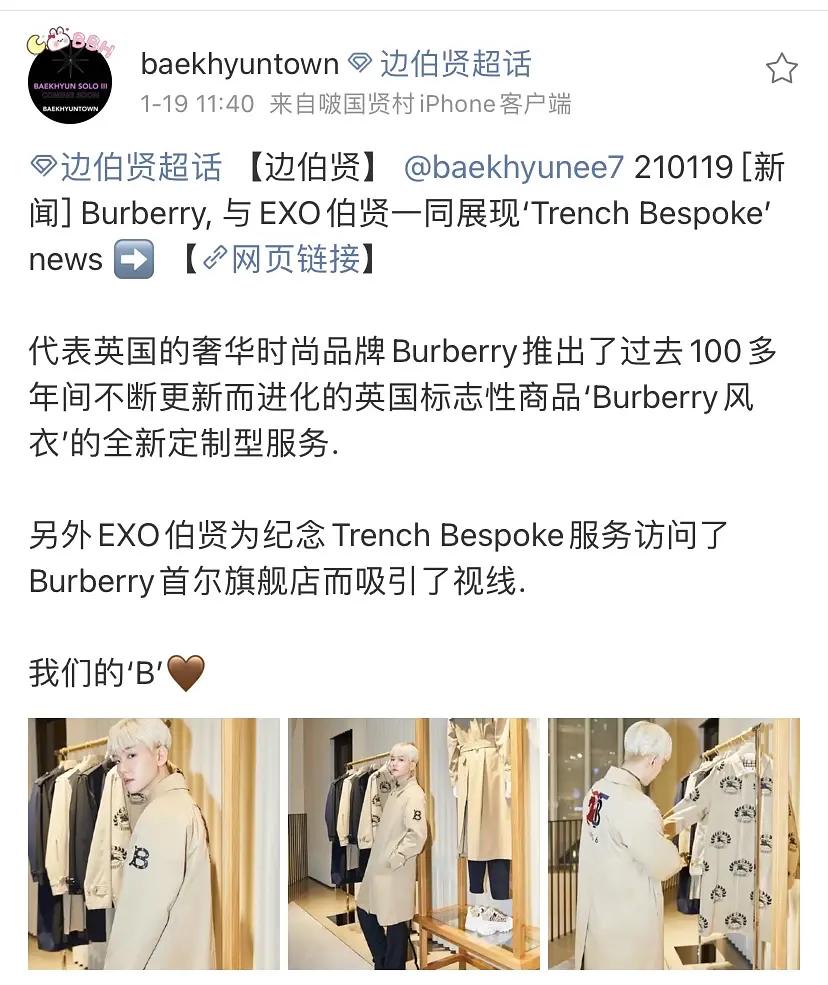Tap the baekhyuntown username
The image size is (828, 985).
coord(240,65)
